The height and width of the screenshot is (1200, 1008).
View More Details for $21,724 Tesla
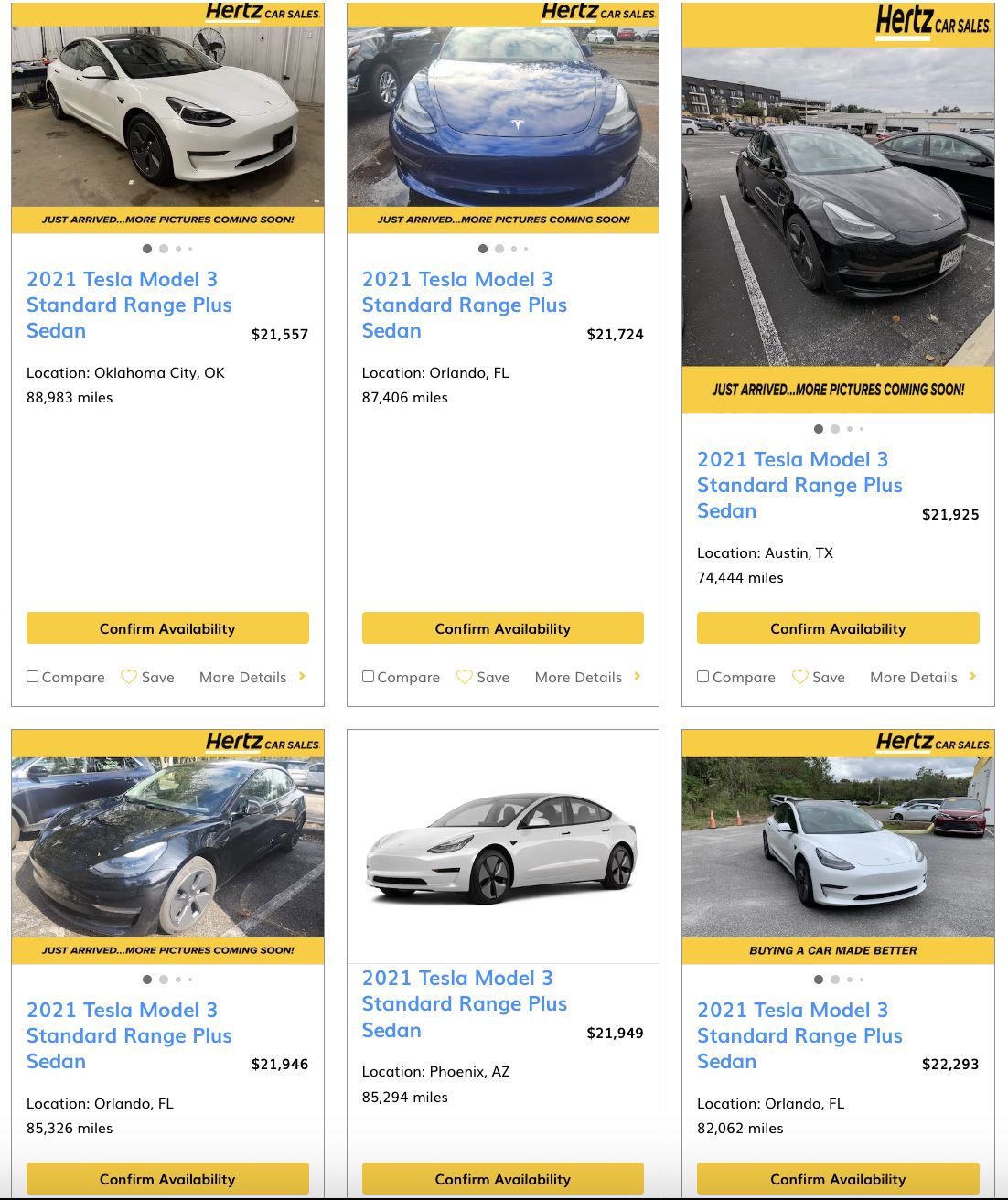coord(587,677)
